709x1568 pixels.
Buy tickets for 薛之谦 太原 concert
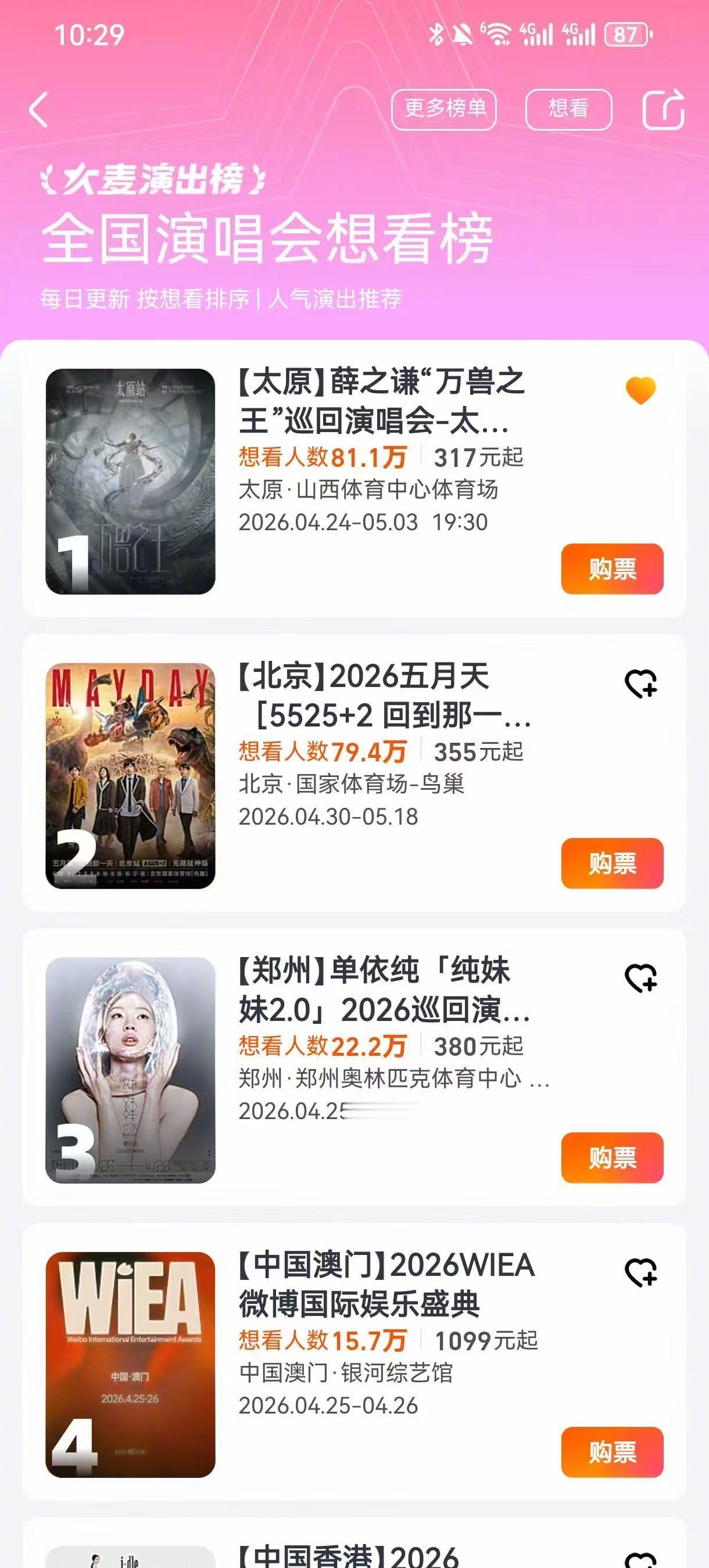point(612,569)
